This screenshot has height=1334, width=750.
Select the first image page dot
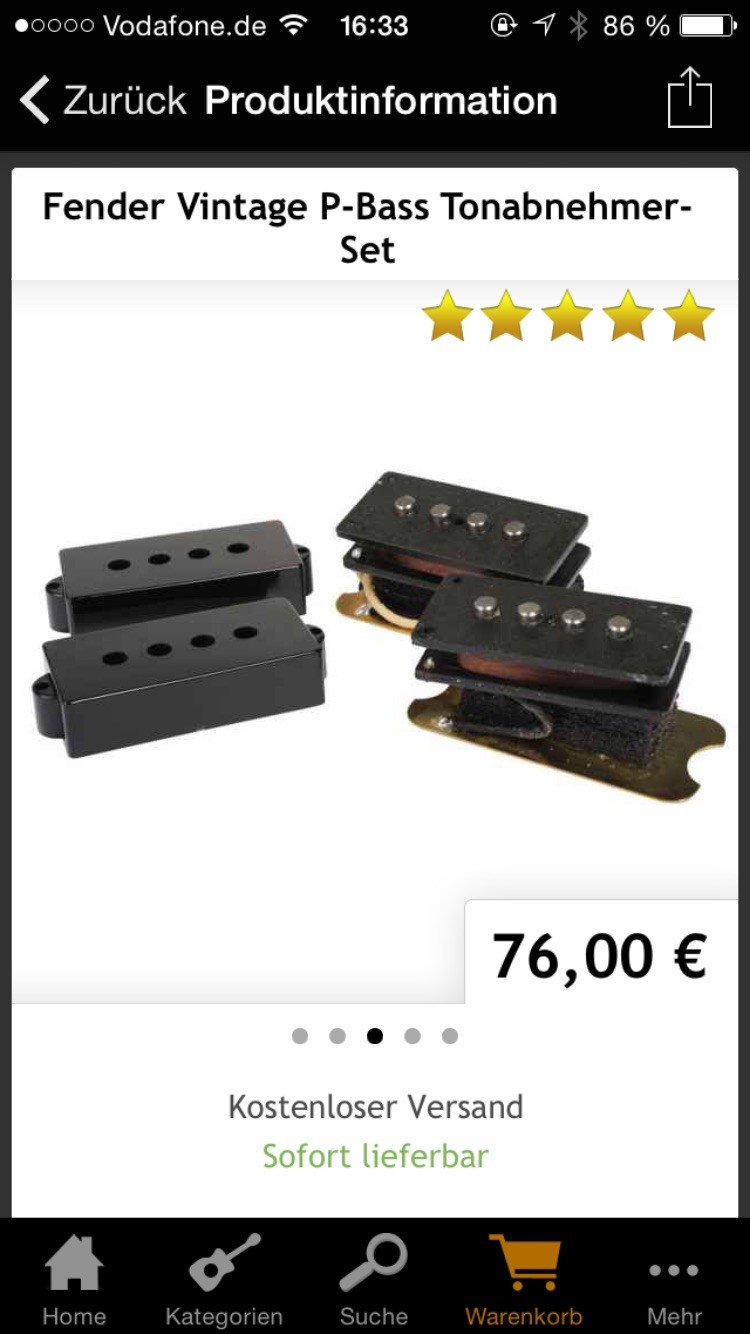pos(300,1036)
